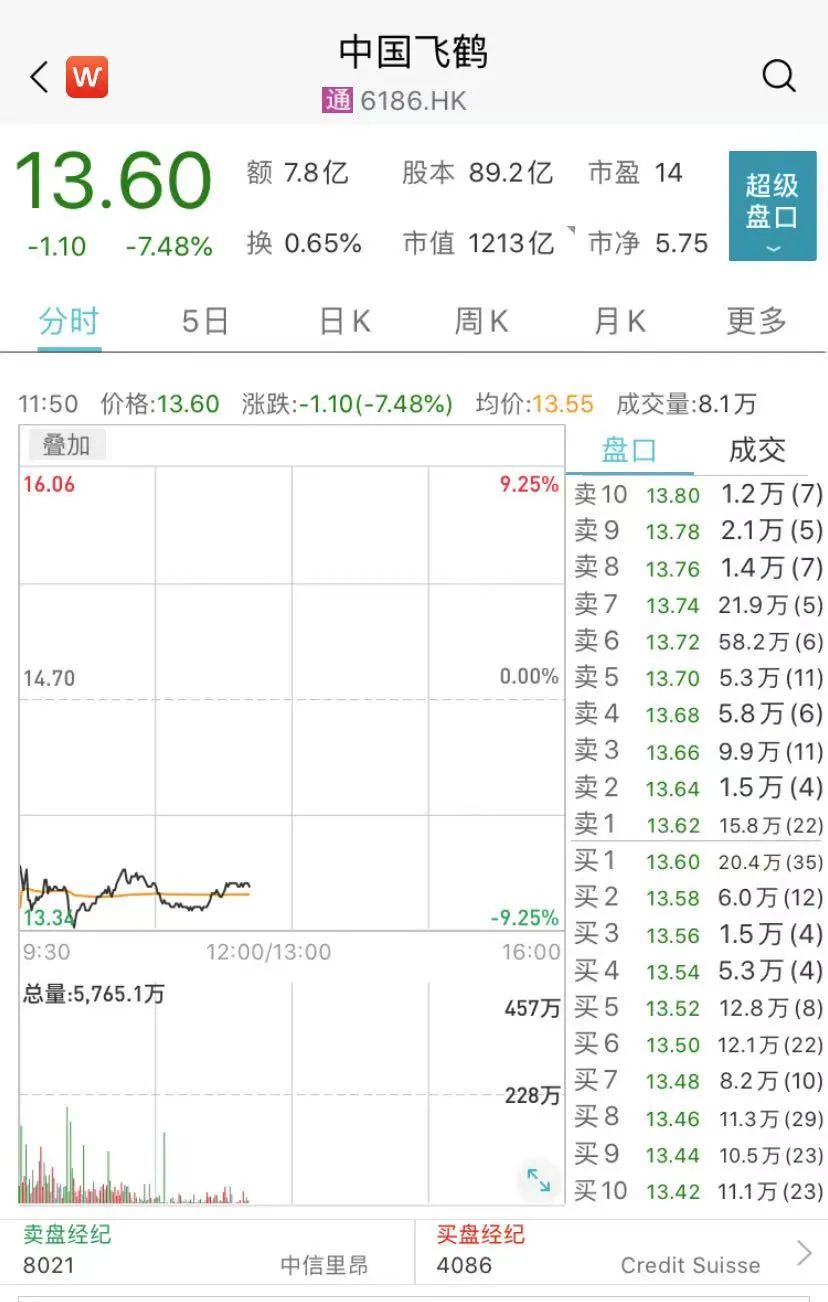Screen dimensions: 828x1302
Task: Open broker queue details arrow
Action: coord(804,1253)
